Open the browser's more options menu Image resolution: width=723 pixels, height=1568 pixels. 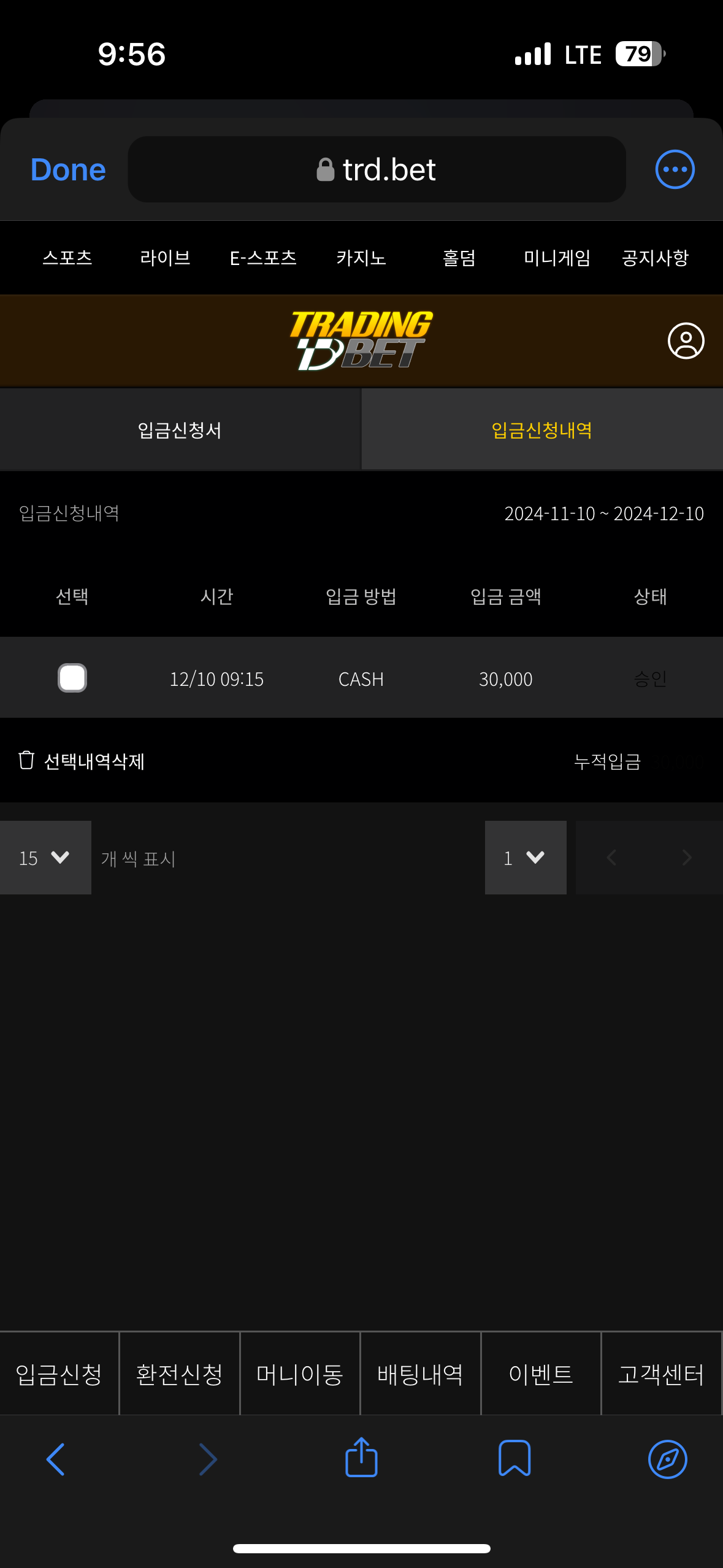675,169
